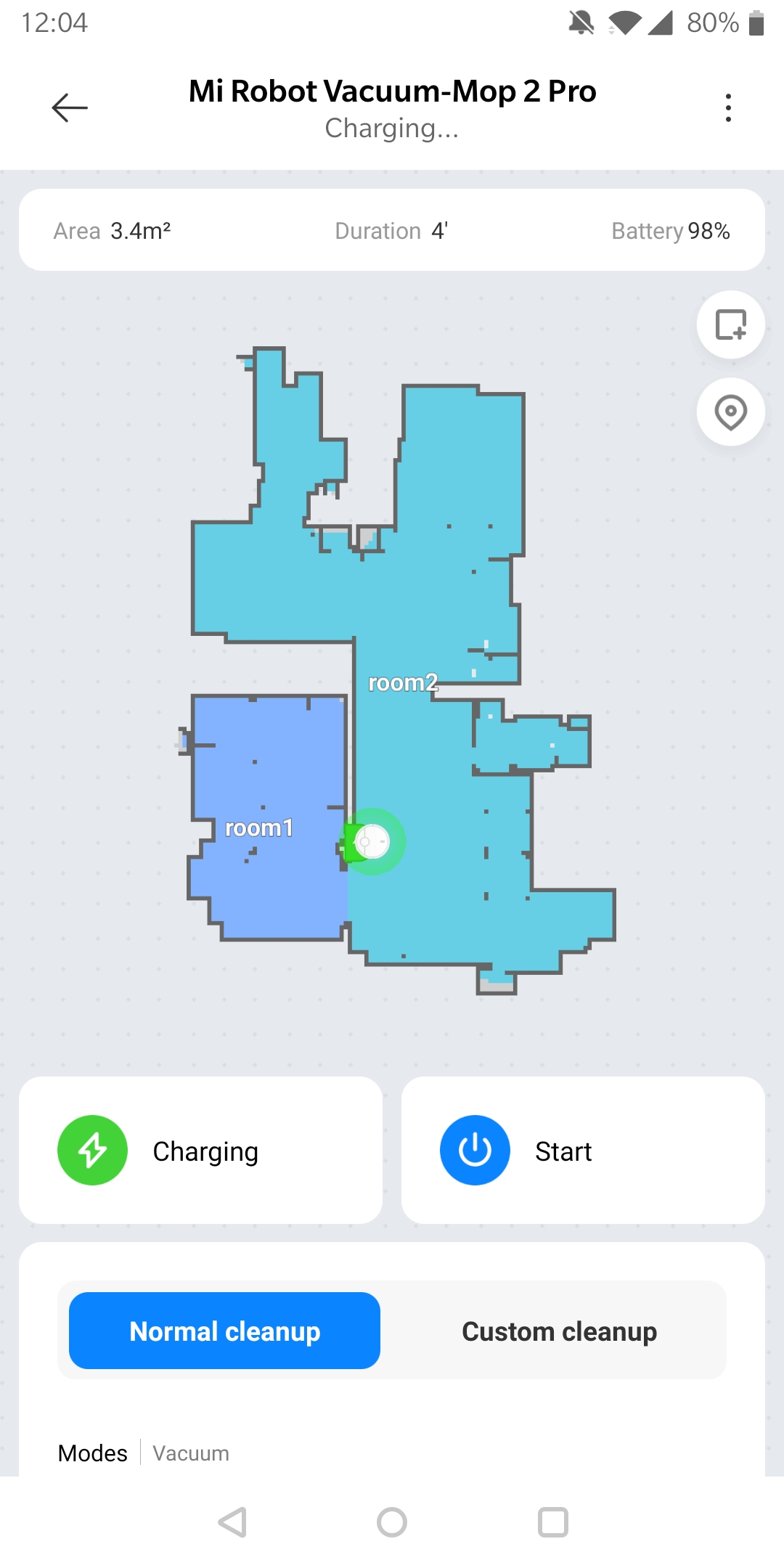
Task: Tap the Charging button
Action: pos(200,1151)
